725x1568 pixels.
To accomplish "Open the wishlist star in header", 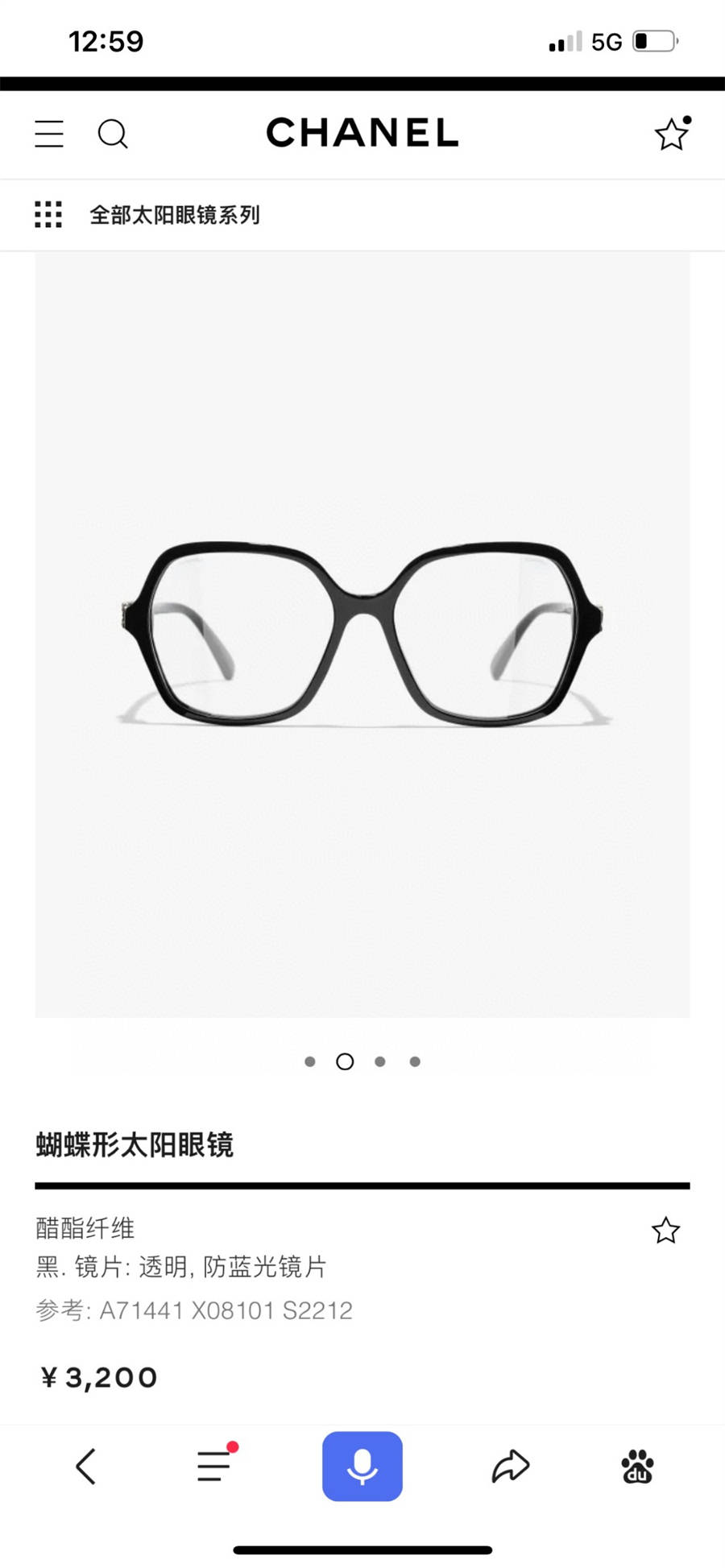I will (671, 134).
